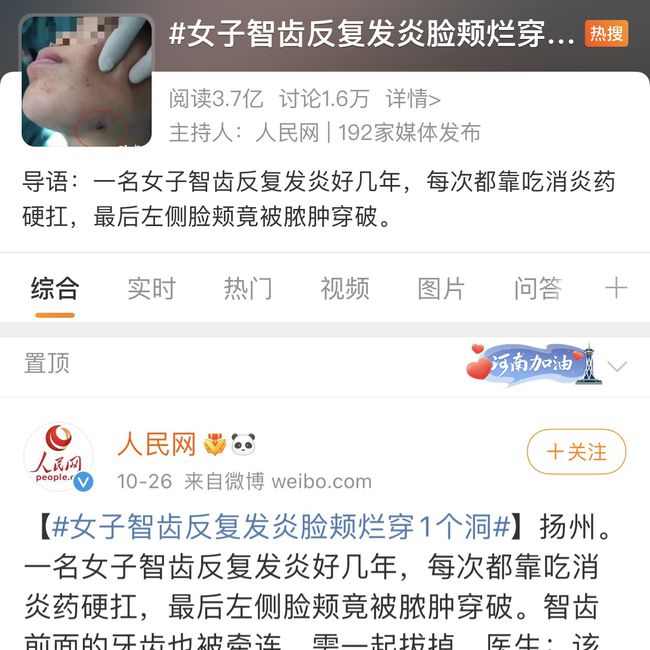Open the 问答 tab
The width and height of the screenshot is (650, 650).
click(x=538, y=289)
